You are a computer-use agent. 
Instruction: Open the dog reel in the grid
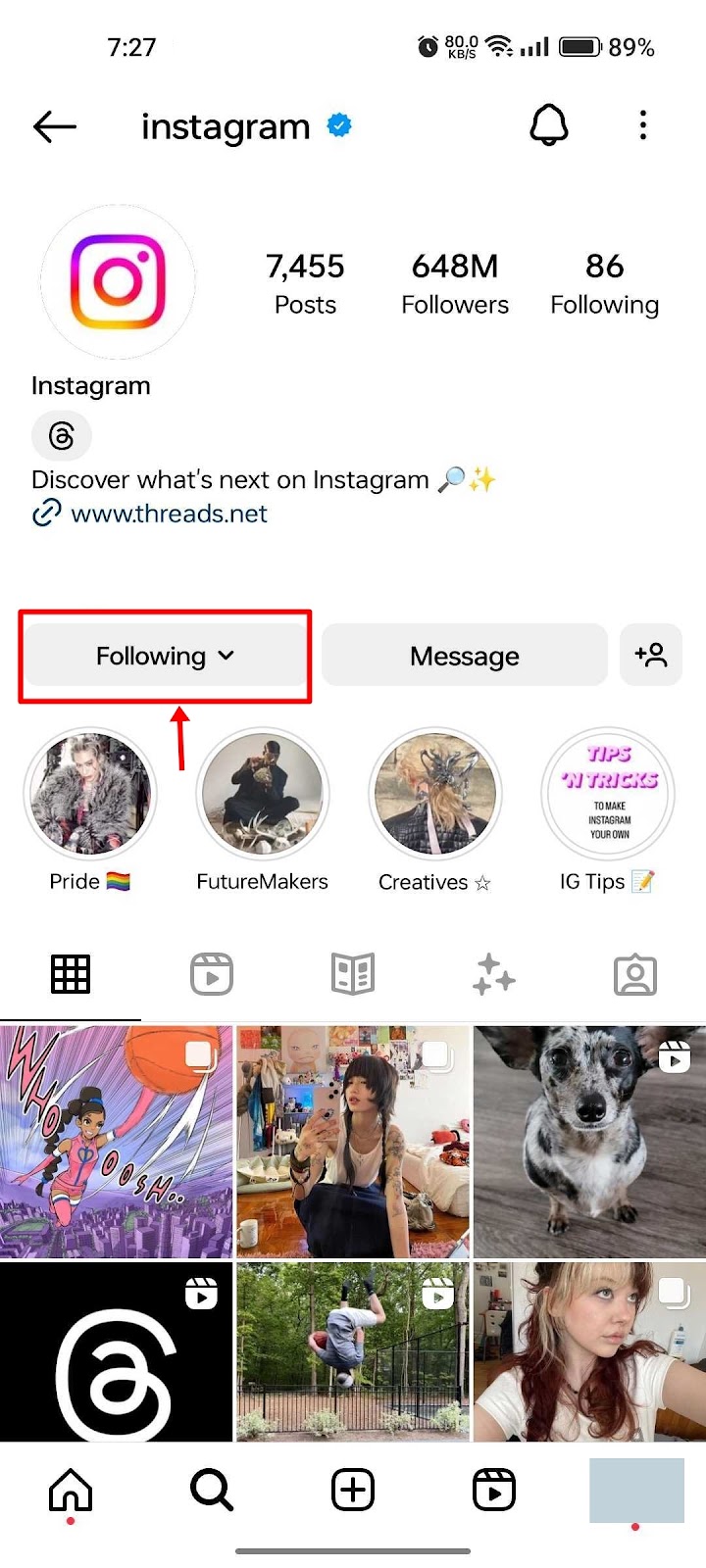(x=589, y=1142)
